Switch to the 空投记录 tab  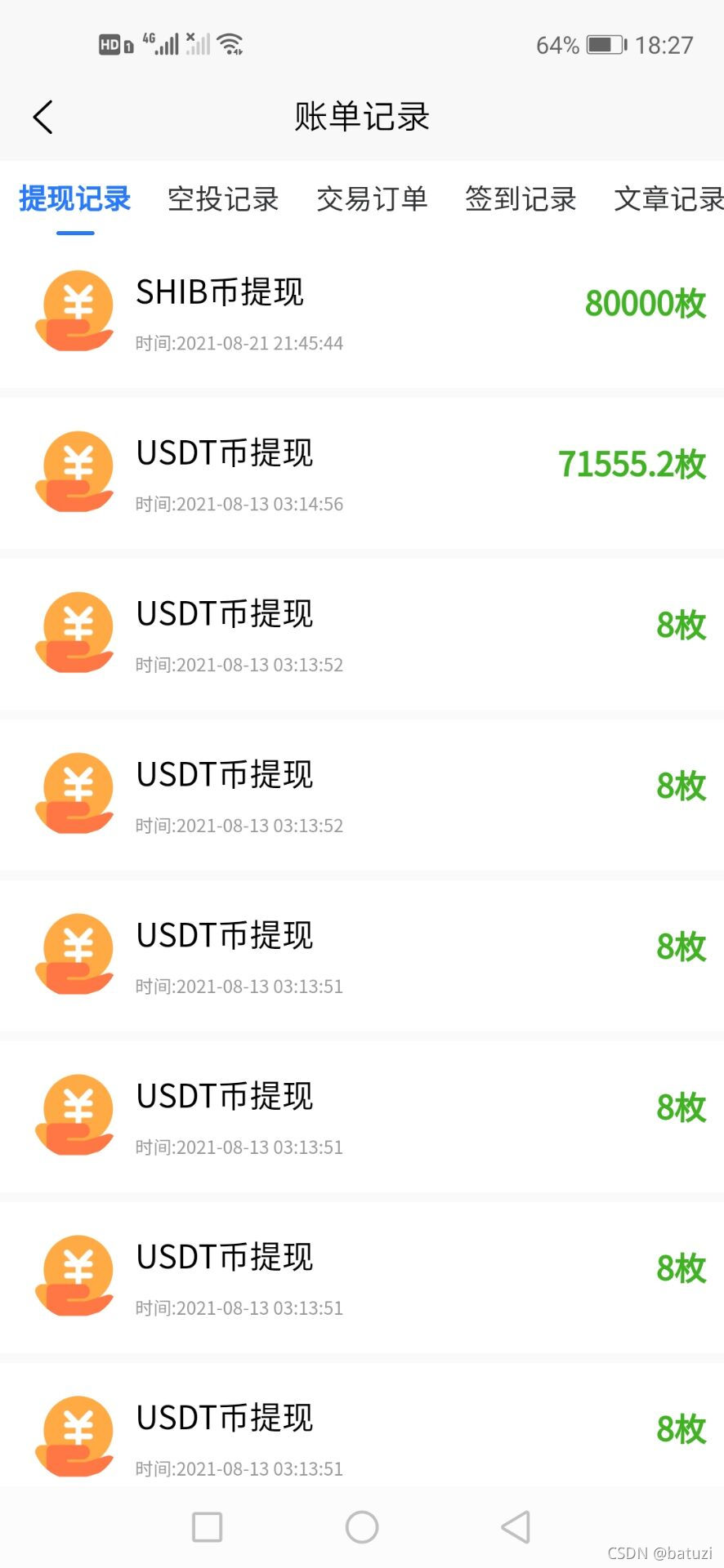pyautogui.click(x=223, y=199)
